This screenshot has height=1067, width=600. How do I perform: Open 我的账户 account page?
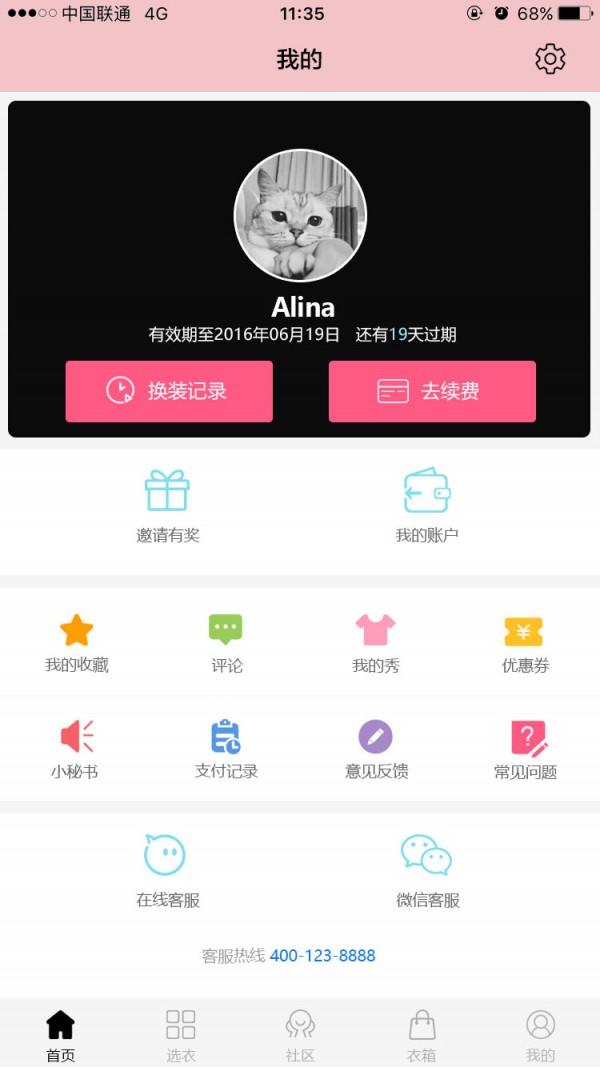(427, 507)
